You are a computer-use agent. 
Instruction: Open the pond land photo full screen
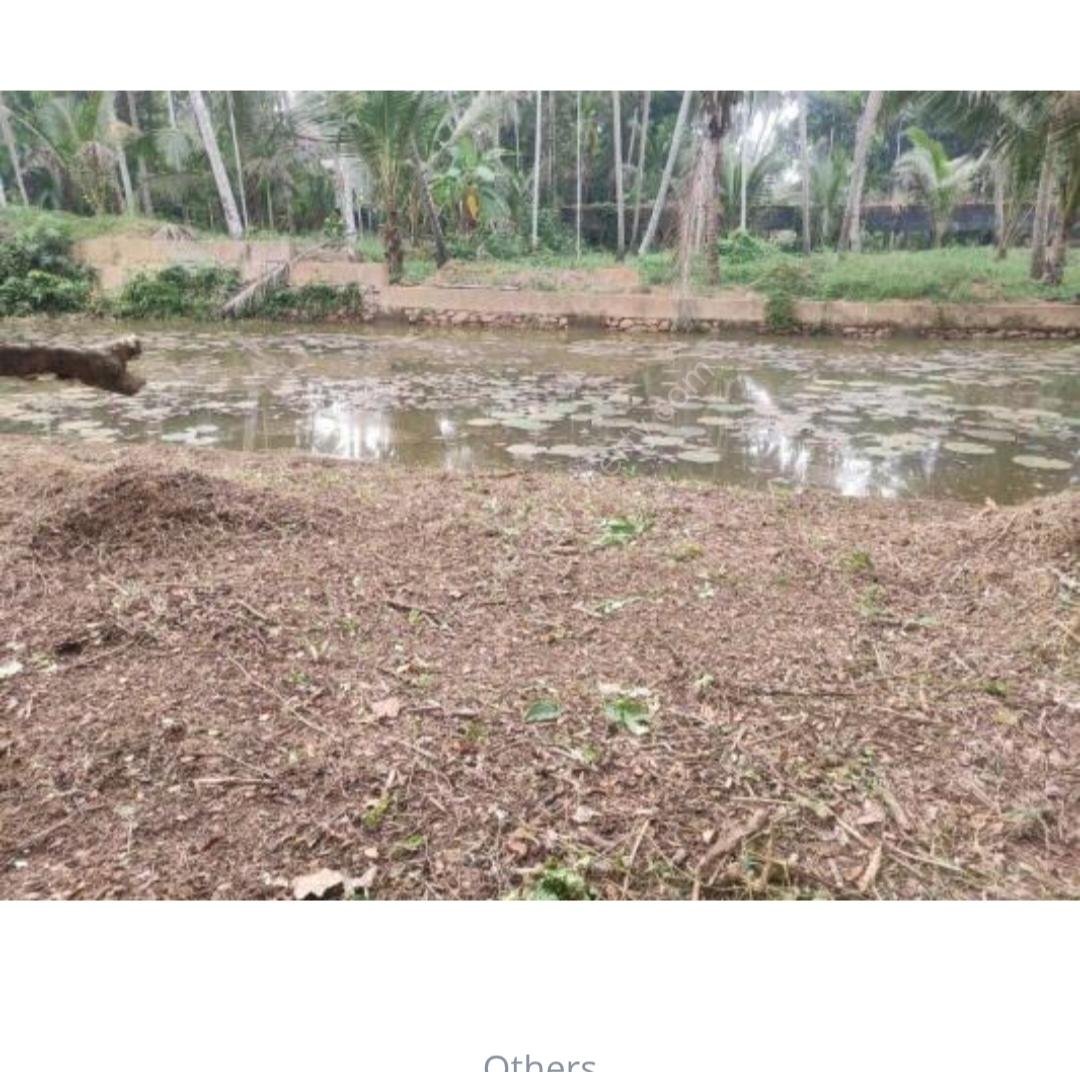pyautogui.click(x=540, y=495)
